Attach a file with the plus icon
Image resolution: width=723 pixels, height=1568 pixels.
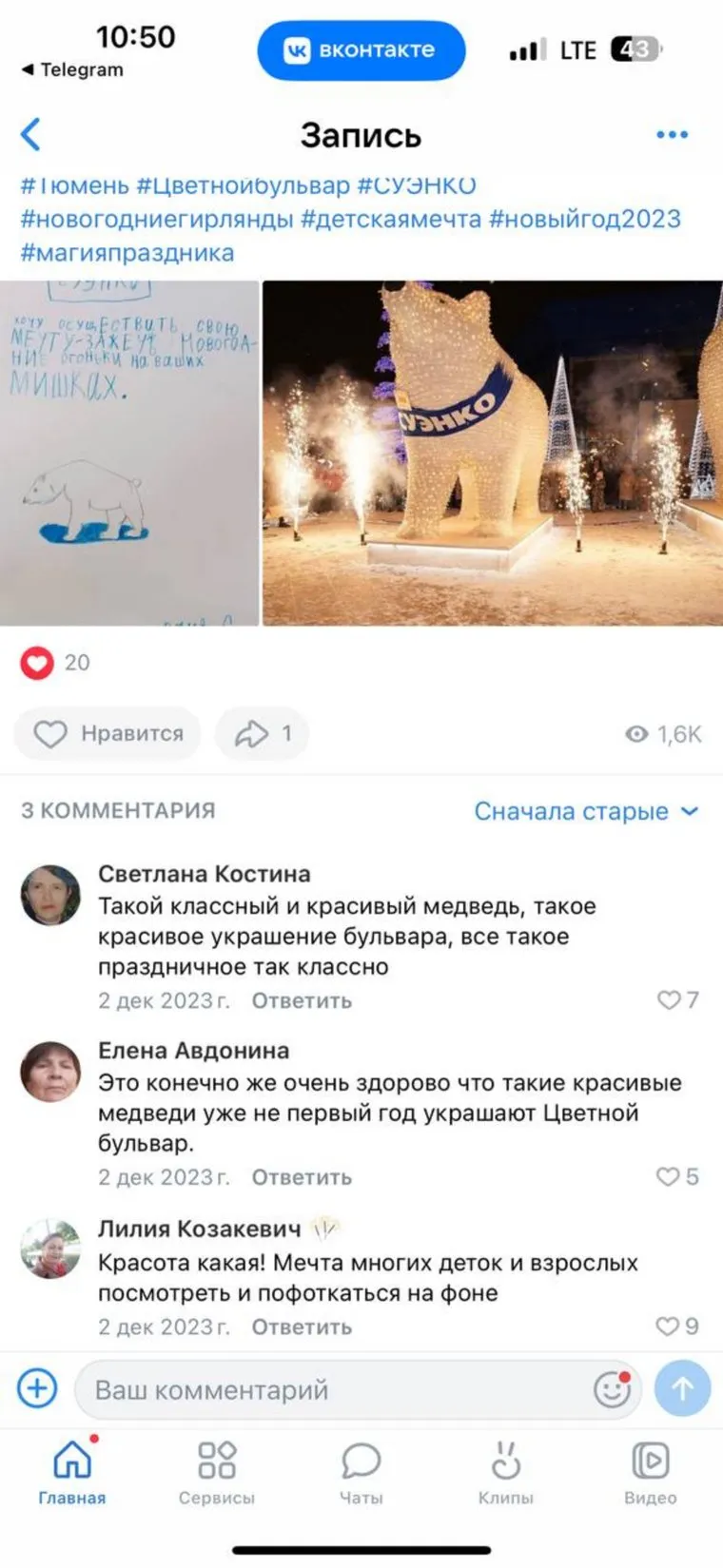[38, 1389]
